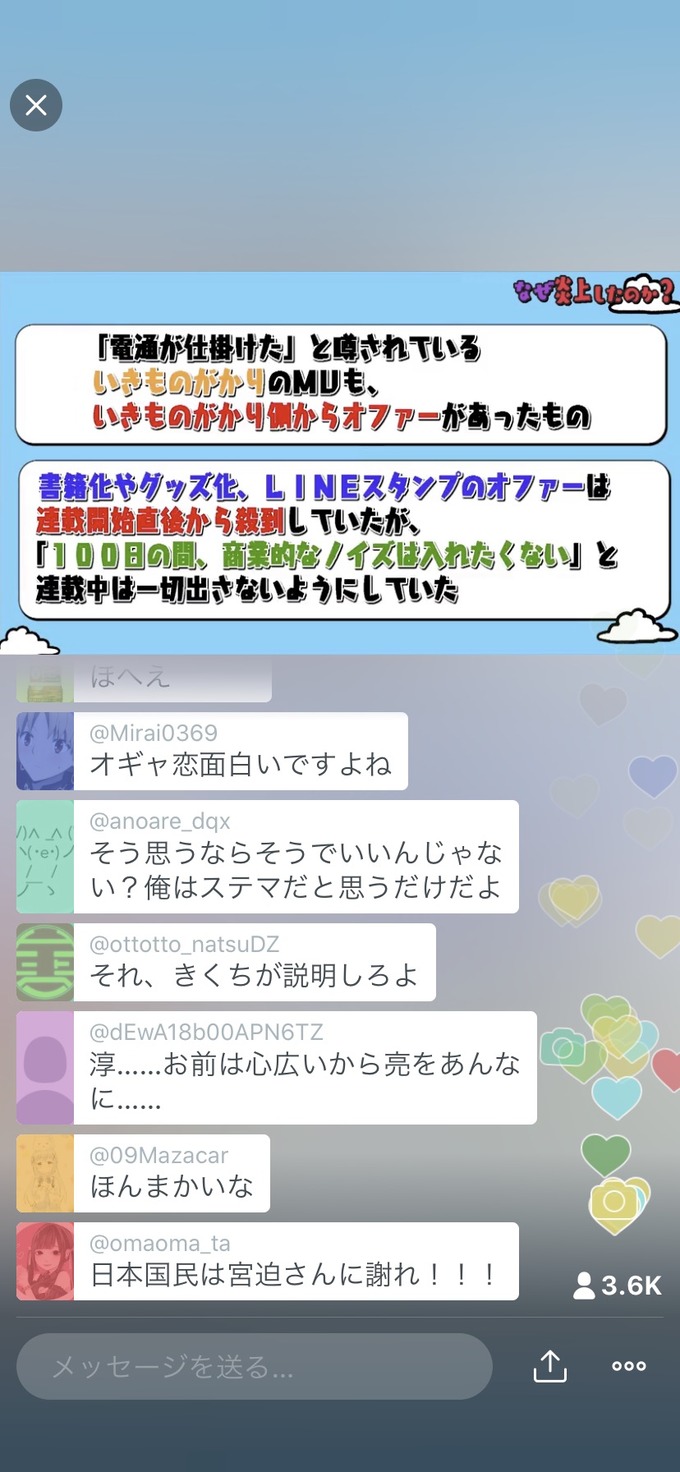Image resolution: width=680 pixels, height=1472 pixels.
Task: Open @09Mazacar's comment
Action: [143, 1173]
